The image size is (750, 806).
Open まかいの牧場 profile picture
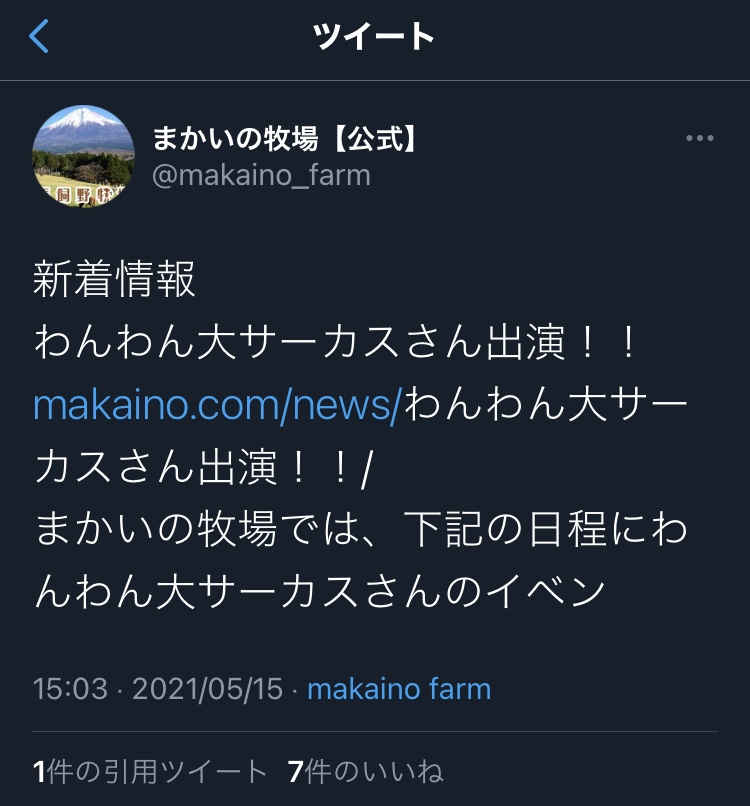tap(84, 156)
